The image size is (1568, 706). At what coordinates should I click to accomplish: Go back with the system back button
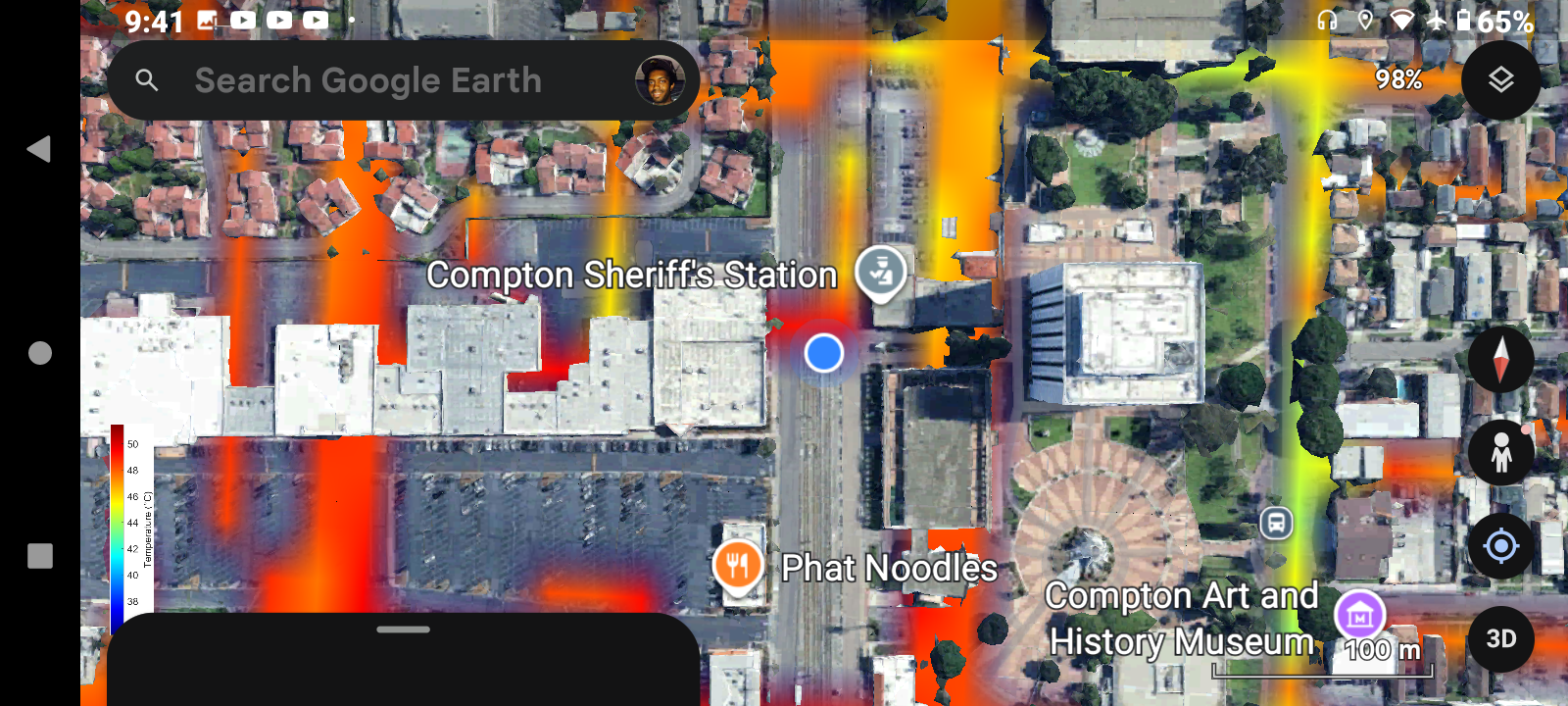(x=39, y=149)
